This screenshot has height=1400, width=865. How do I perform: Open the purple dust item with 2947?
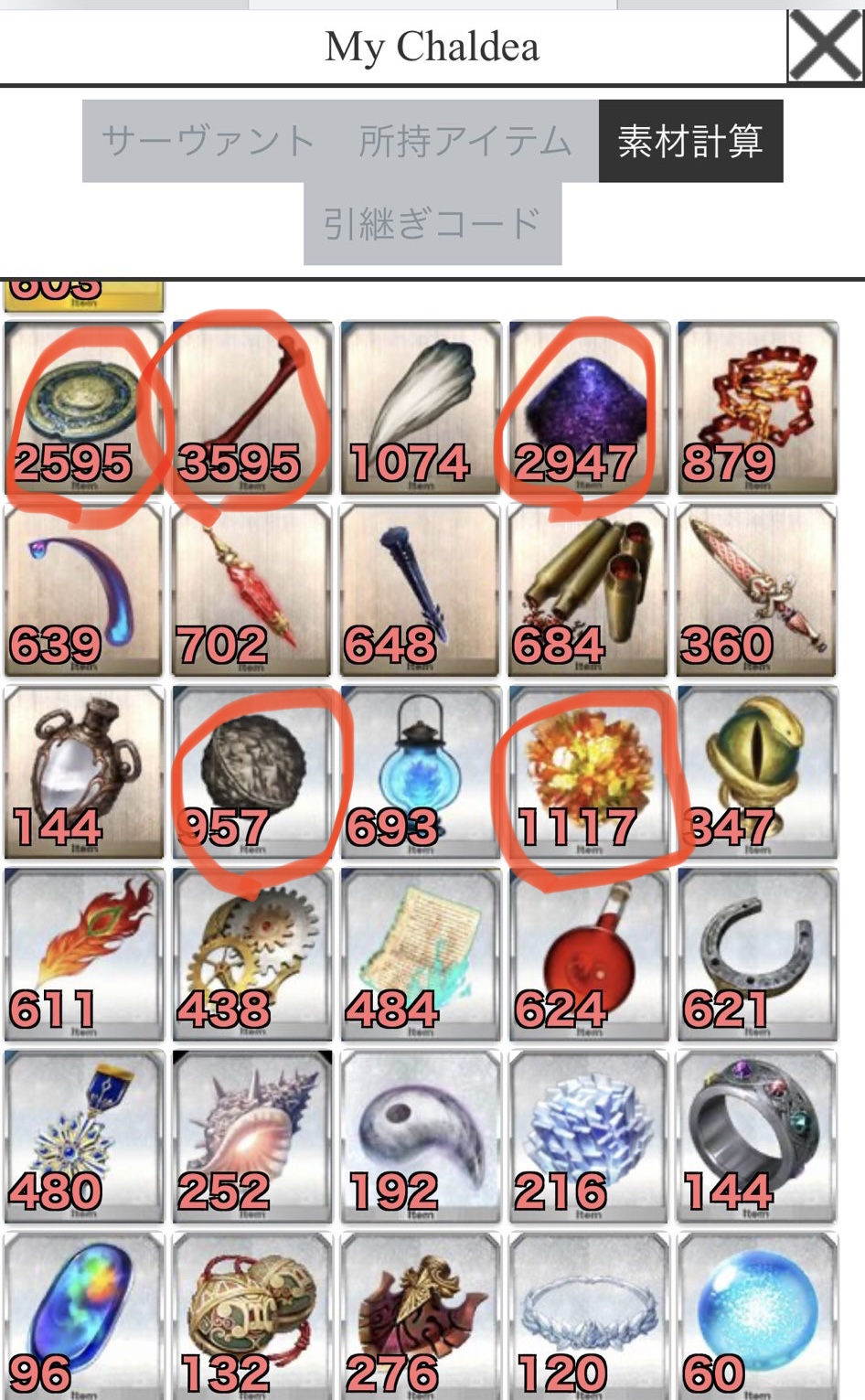(x=588, y=407)
